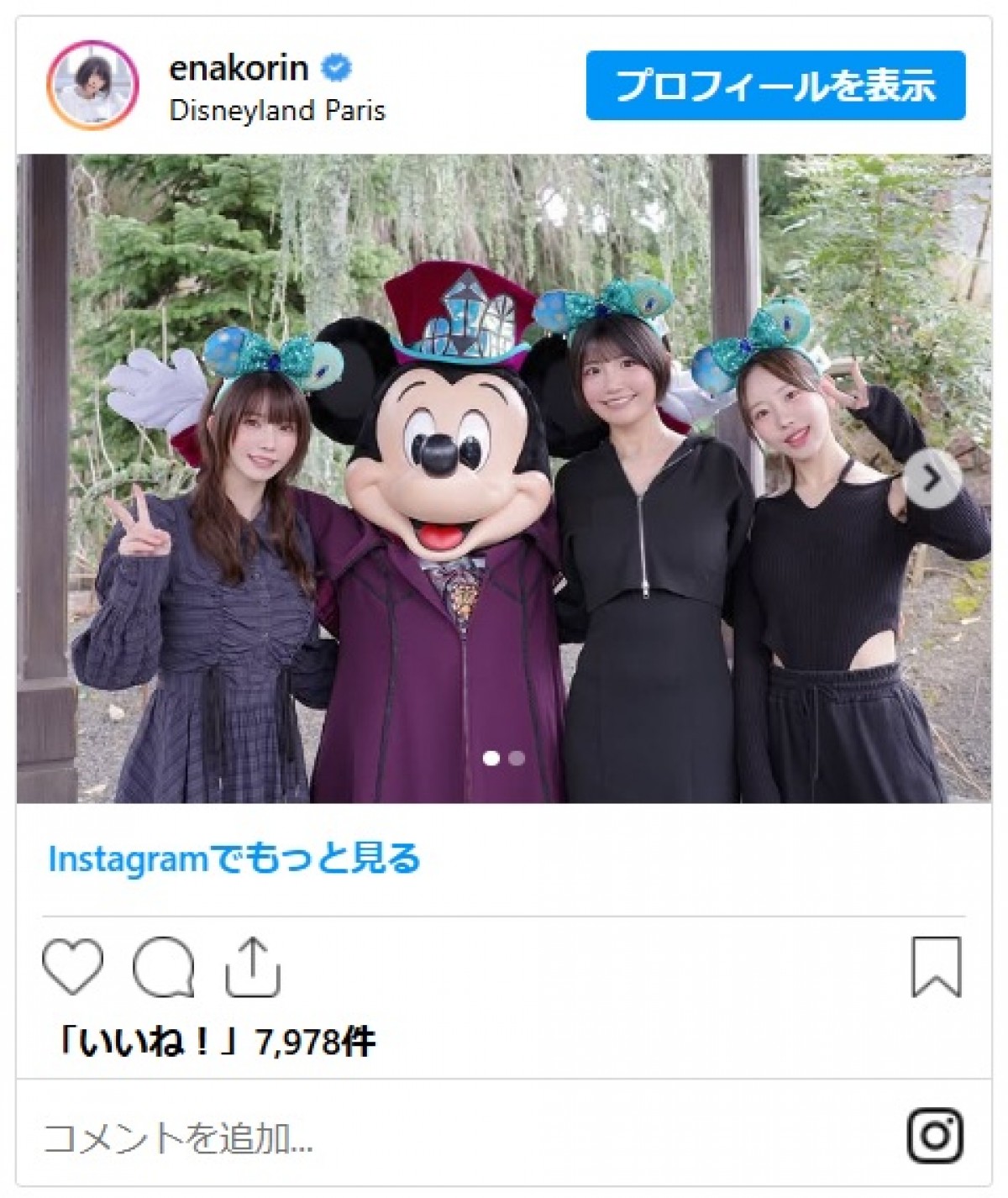The image size is (1008, 1198).
Task: Open comments with the speech bubble icon
Action: click(x=164, y=966)
